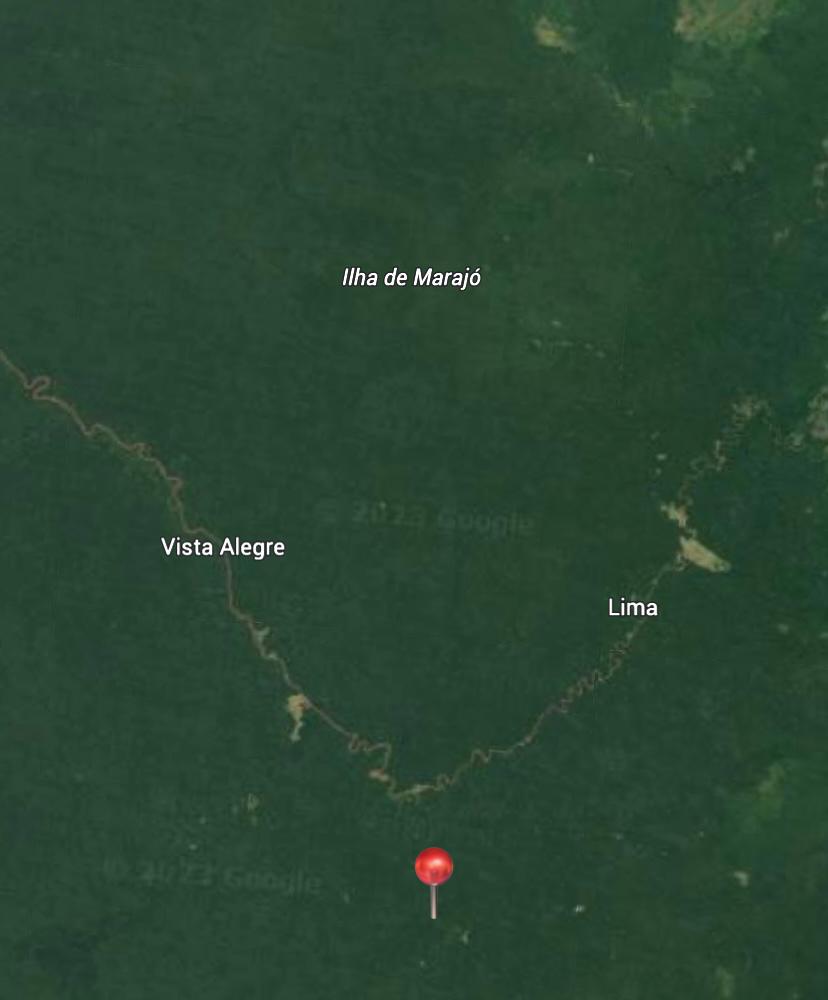Image resolution: width=828 pixels, height=1000 pixels.
Task: Tap the red location pin
Action: click(x=434, y=867)
